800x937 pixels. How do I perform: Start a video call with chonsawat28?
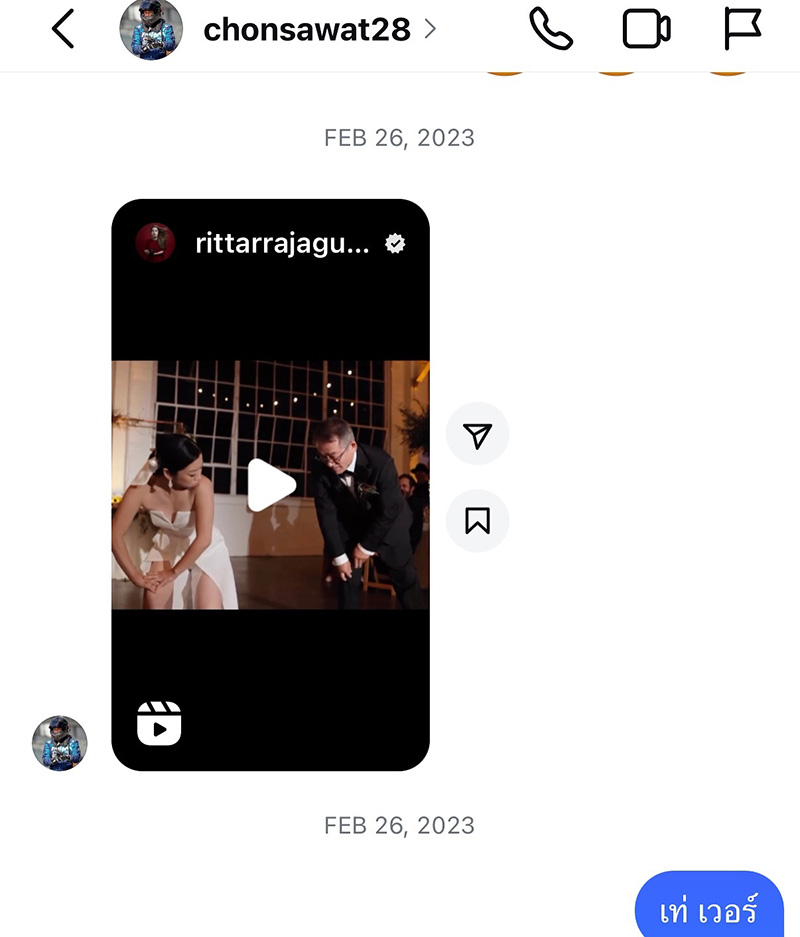646,30
